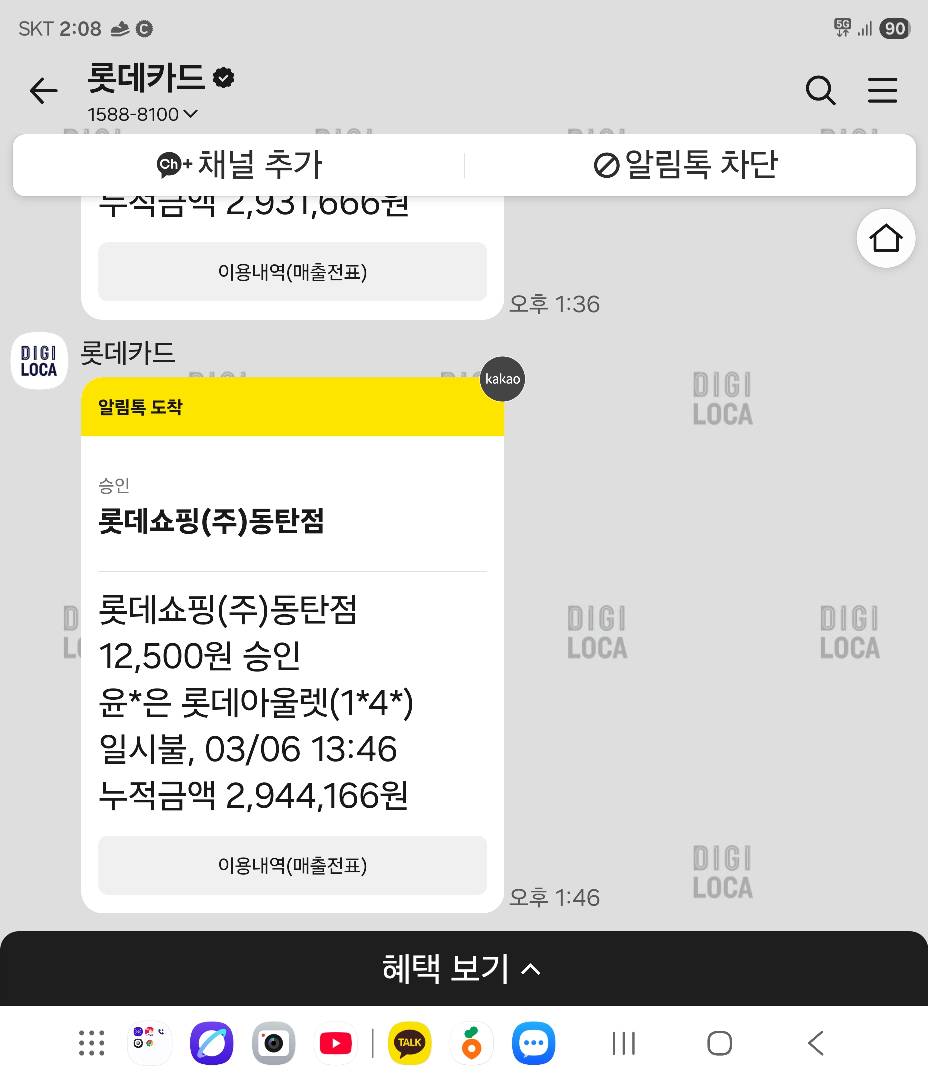Viewport: 928px width, 1080px height.
Task: Show recent apps
Action: click(623, 1043)
